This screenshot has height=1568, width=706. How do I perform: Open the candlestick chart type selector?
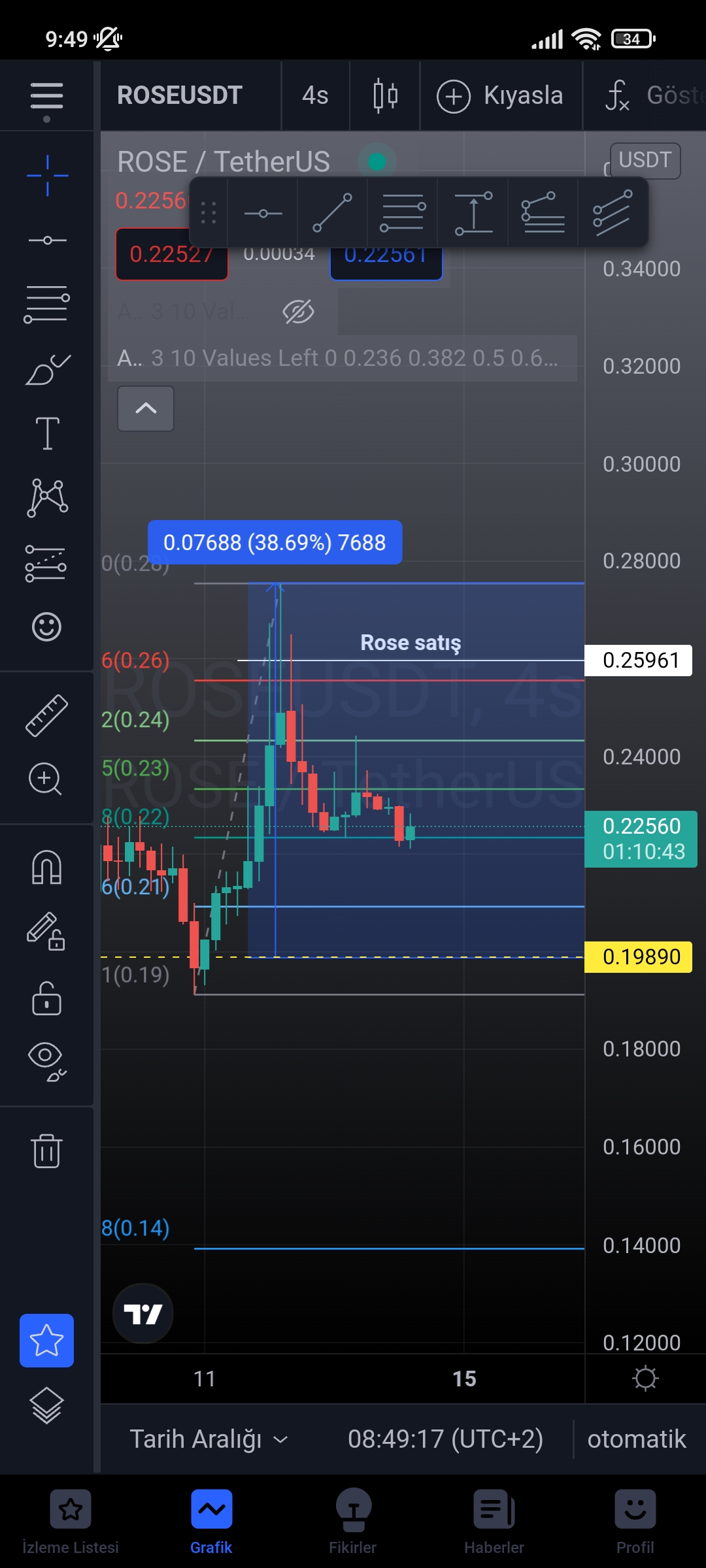pos(385,95)
